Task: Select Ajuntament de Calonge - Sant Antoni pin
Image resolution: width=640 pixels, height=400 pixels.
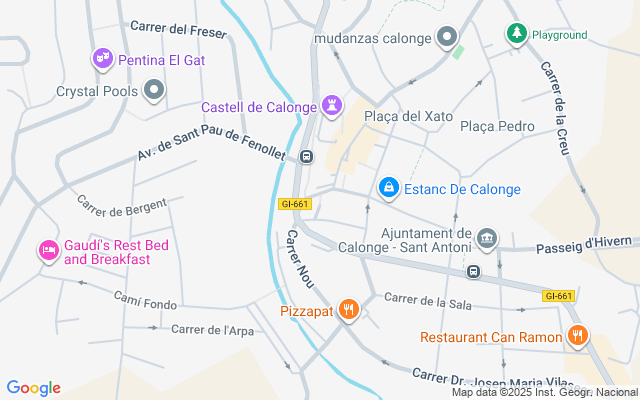Action: tap(487, 237)
